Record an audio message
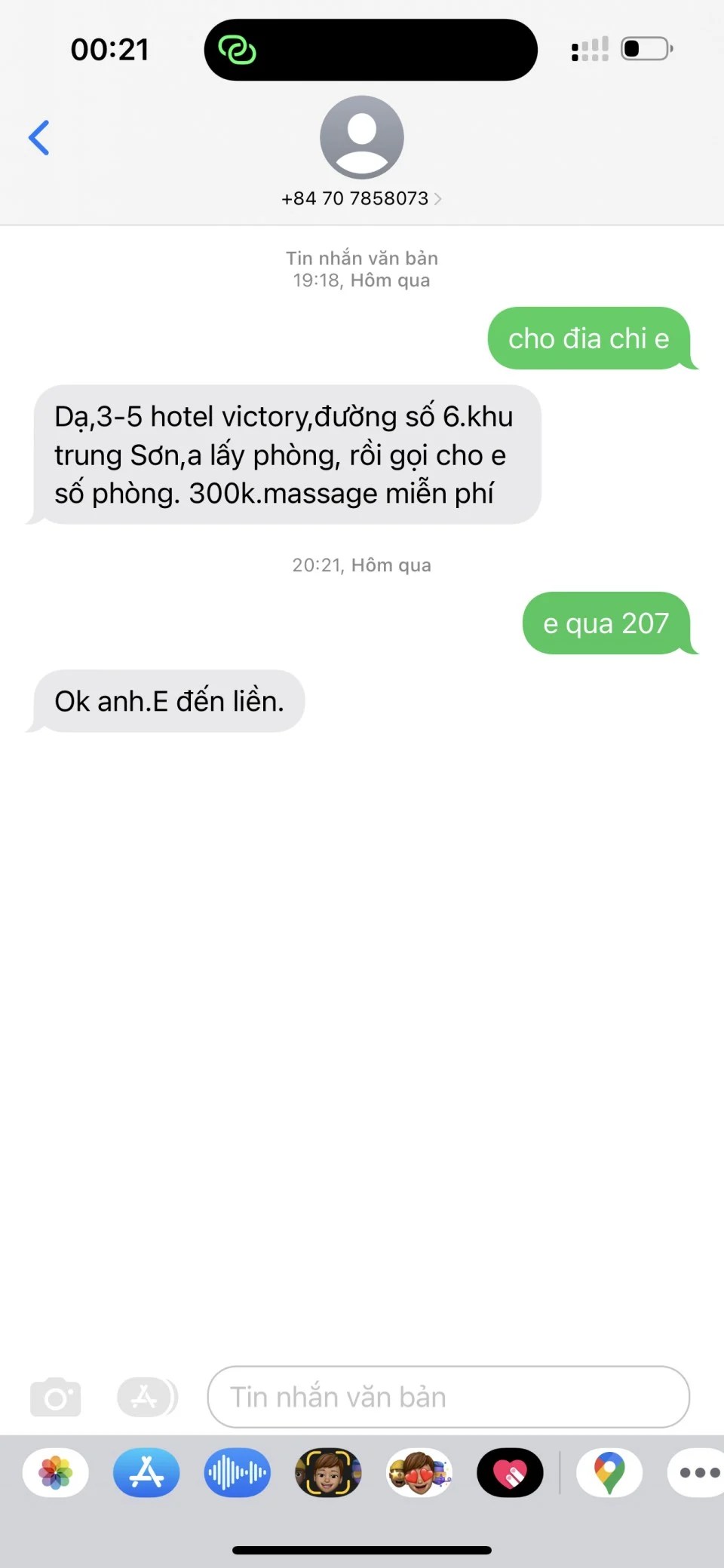Screen dimensions: 724x1568 pos(237,1472)
